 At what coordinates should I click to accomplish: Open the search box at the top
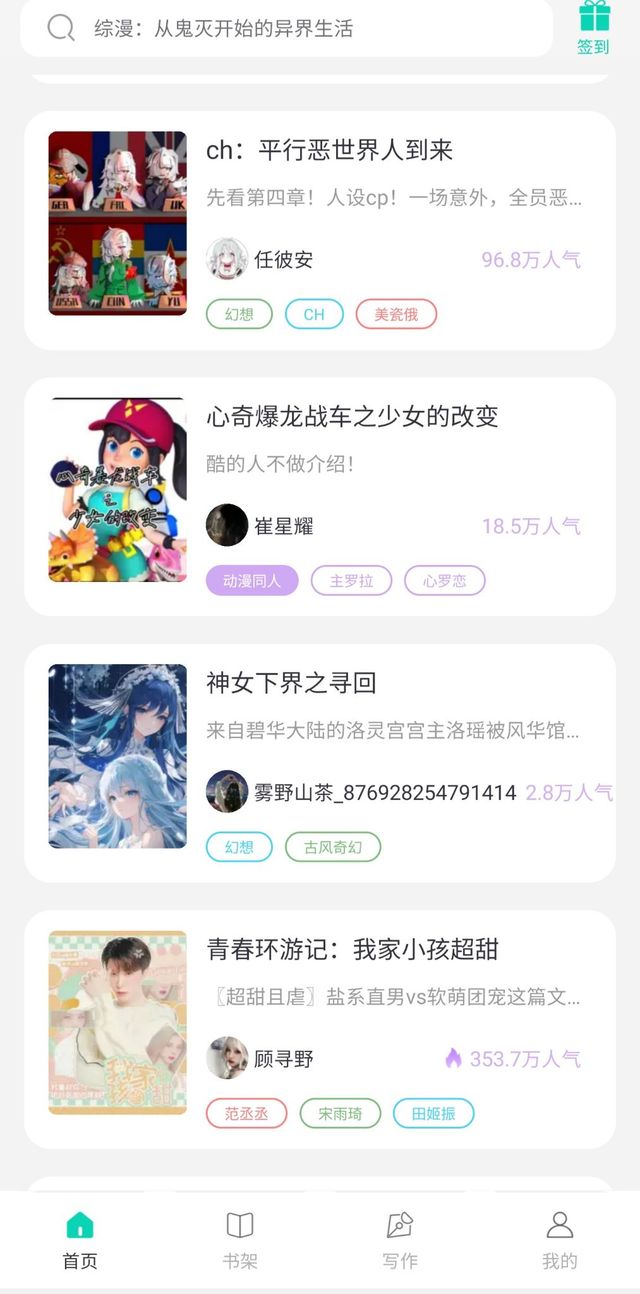point(286,28)
